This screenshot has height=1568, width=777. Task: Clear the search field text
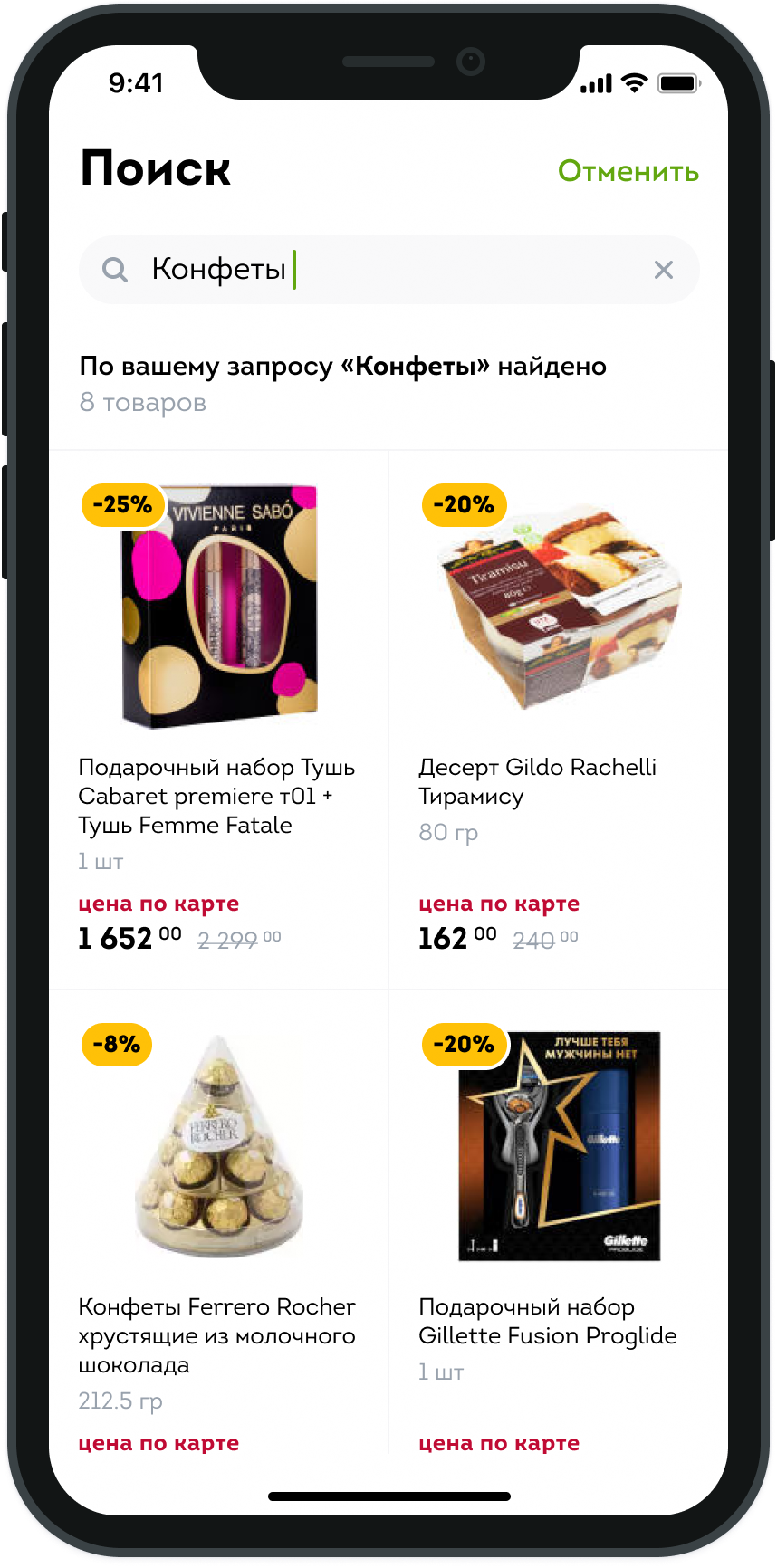coord(663,270)
